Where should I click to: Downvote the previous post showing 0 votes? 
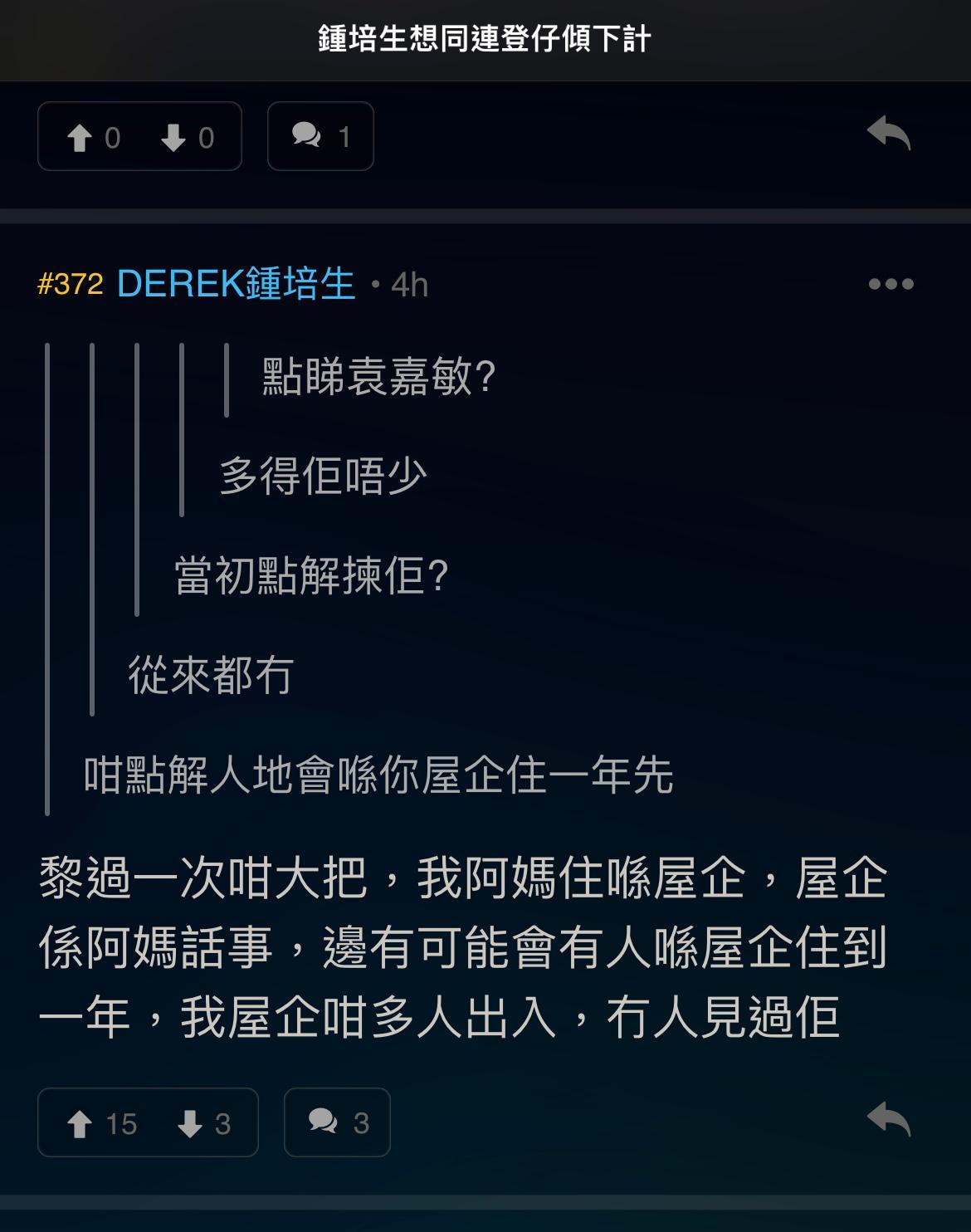tap(173, 137)
